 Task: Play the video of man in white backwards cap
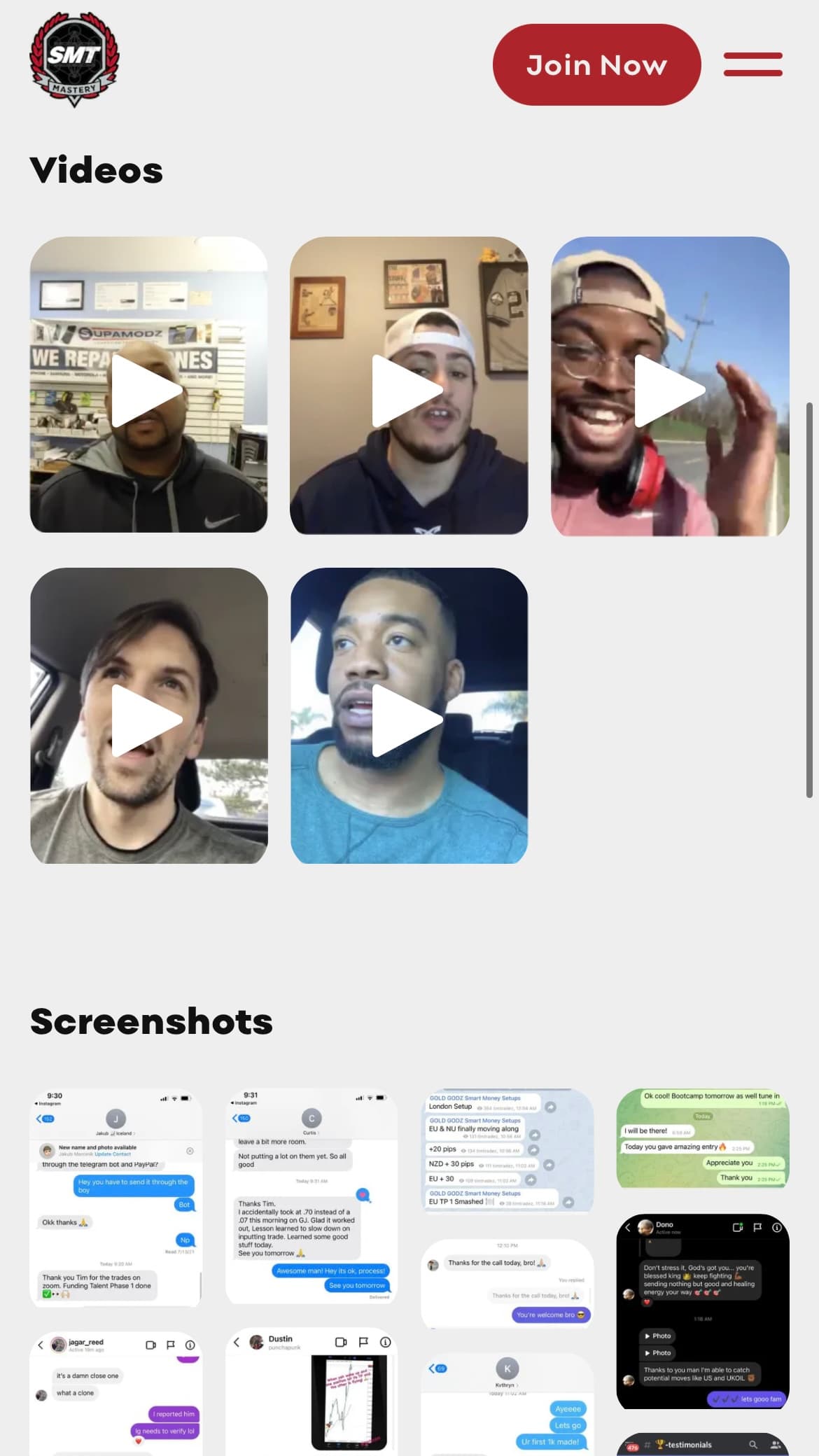(408, 390)
